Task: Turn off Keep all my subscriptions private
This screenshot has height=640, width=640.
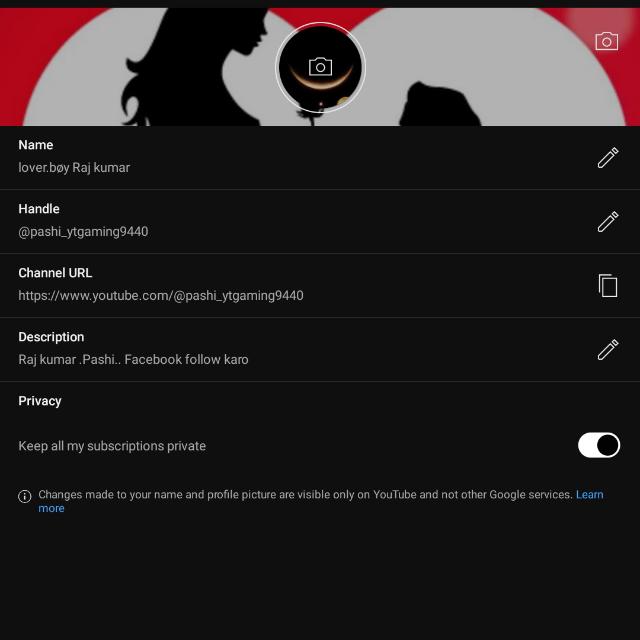Action: click(599, 445)
